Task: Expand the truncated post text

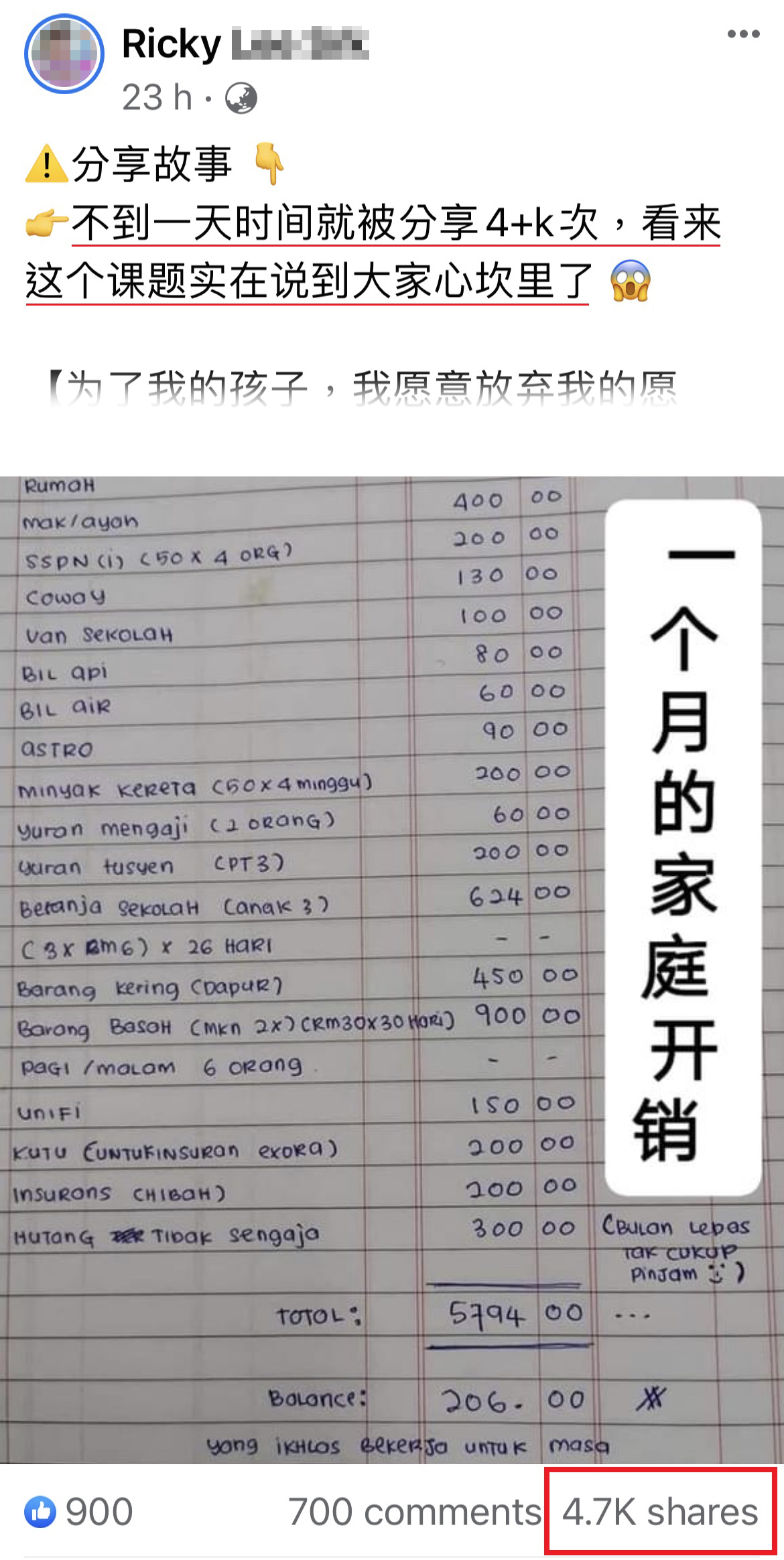Action: click(x=362, y=389)
